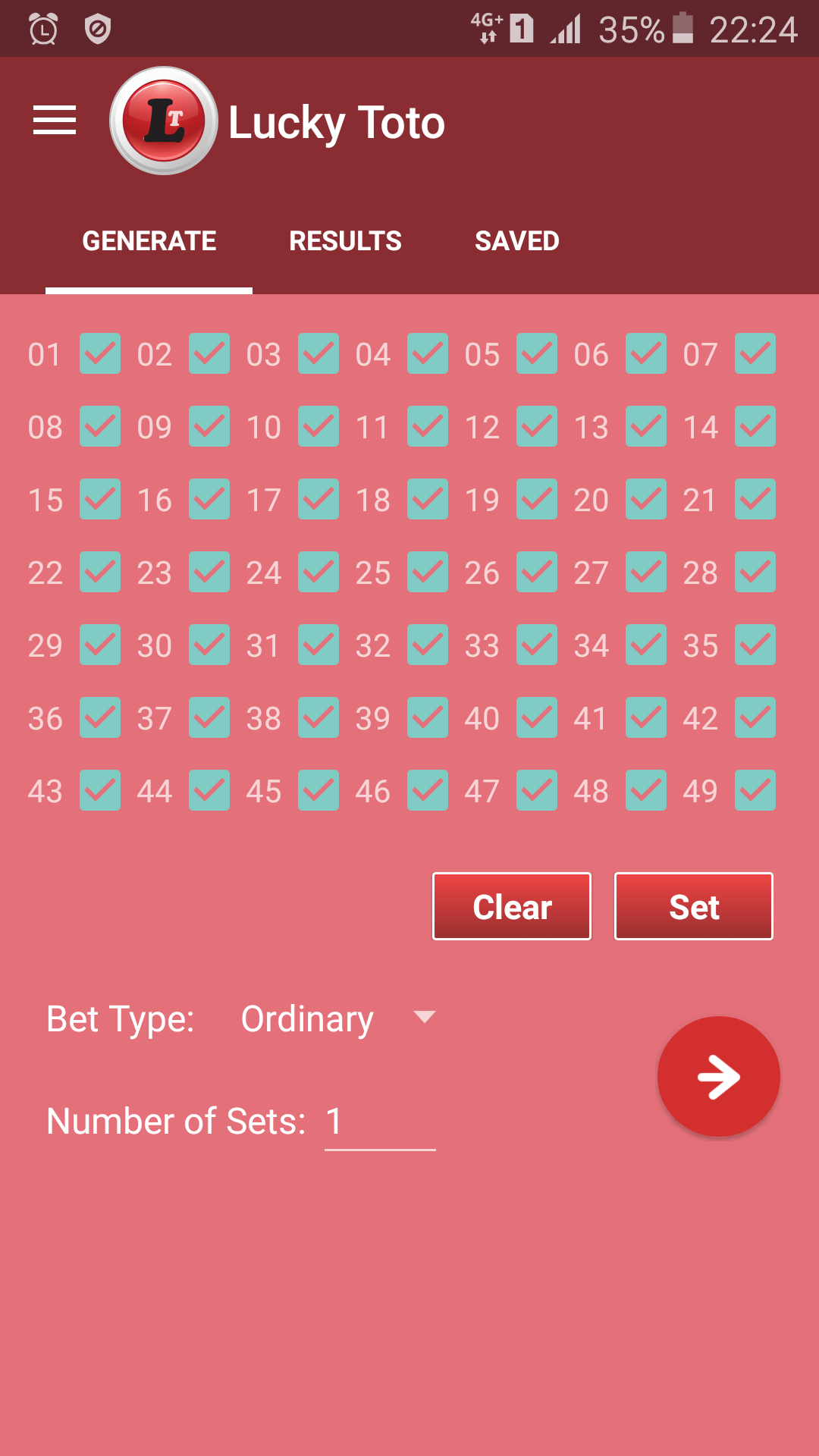Viewport: 819px width, 1456px height.
Task: Select the Generate tab
Action: coord(149,241)
